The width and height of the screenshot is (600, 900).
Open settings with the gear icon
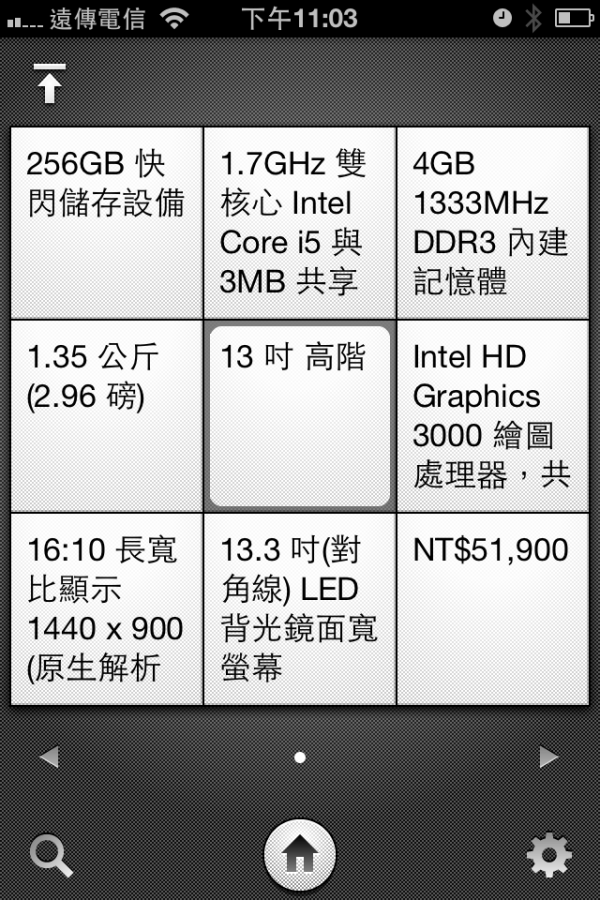tap(548, 855)
